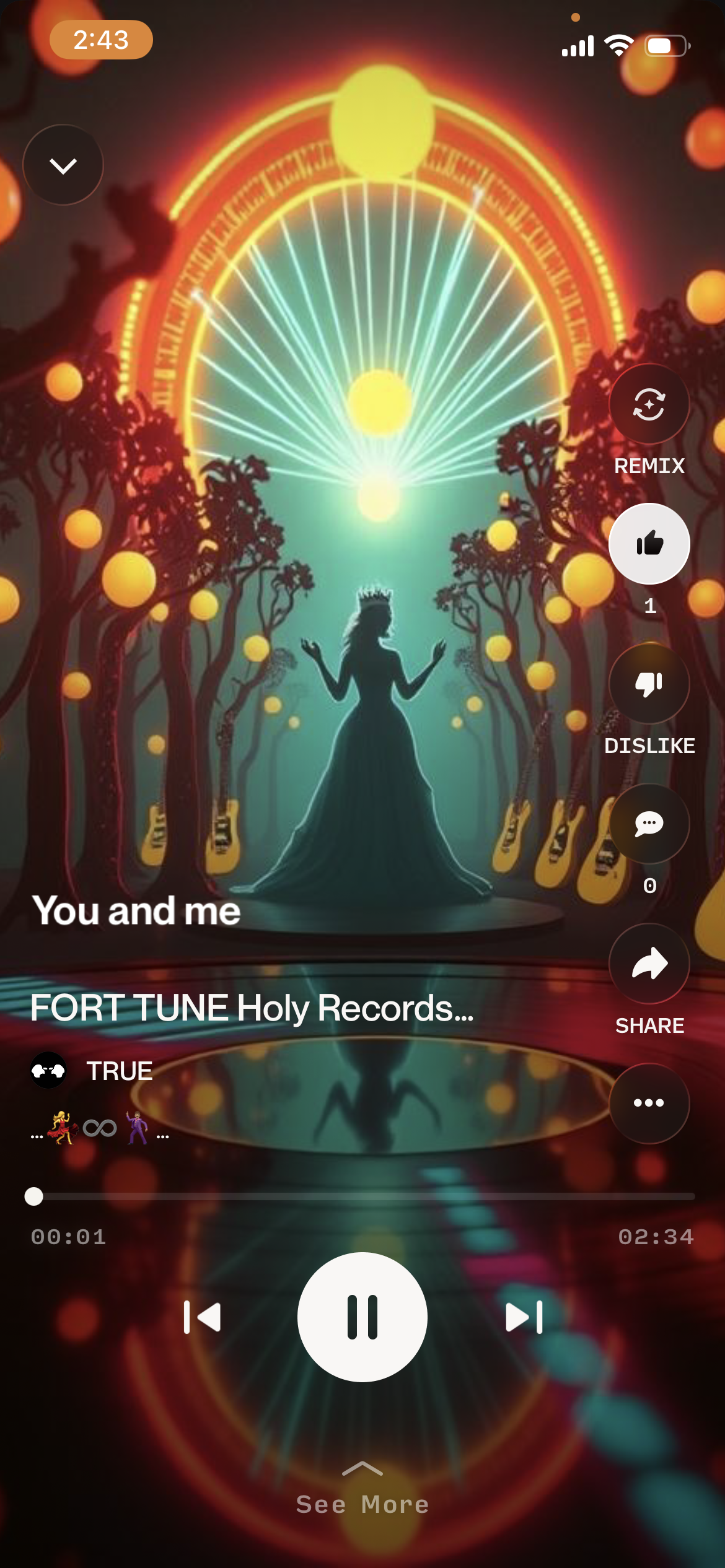Open the more options menu

pos(649,1102)
